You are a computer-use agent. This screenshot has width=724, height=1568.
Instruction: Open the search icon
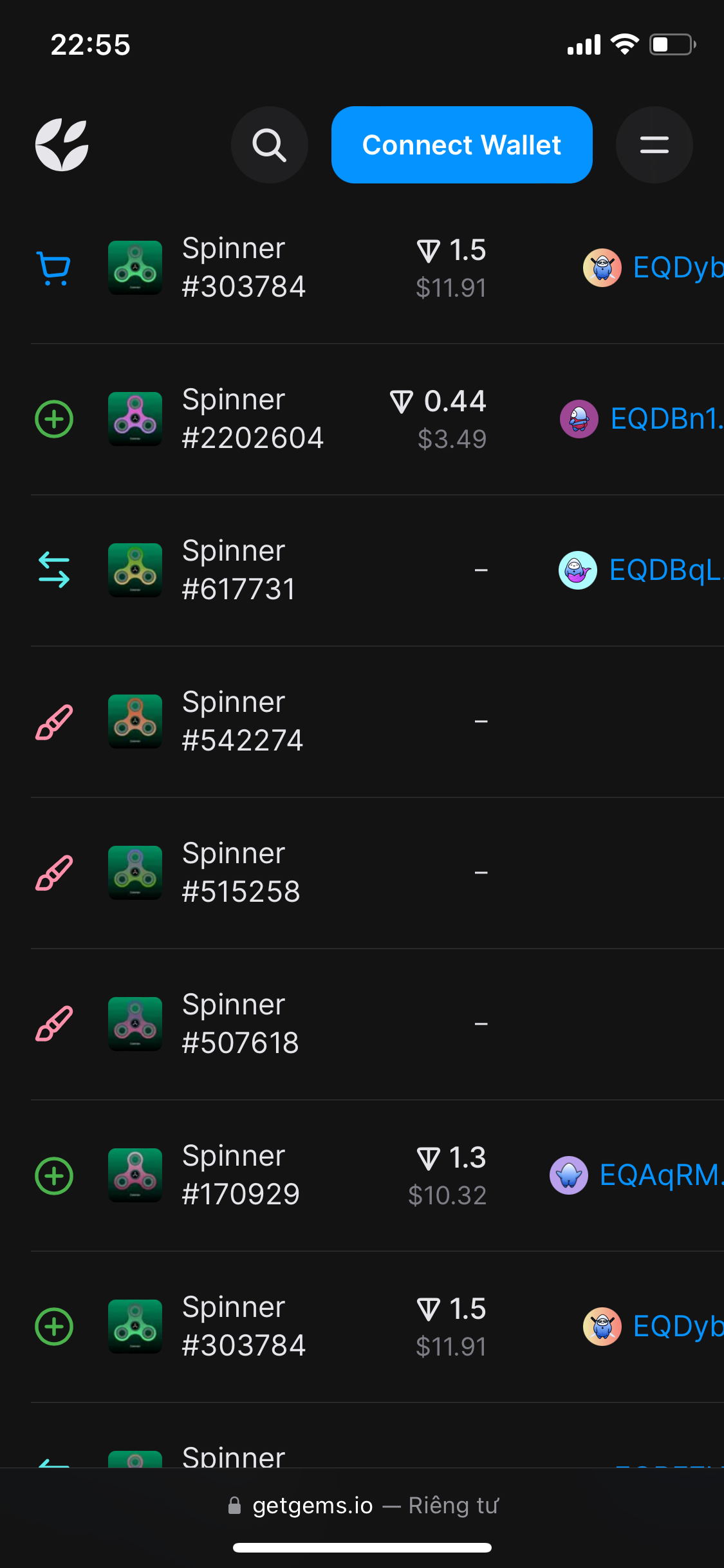(x=269, y=145)
